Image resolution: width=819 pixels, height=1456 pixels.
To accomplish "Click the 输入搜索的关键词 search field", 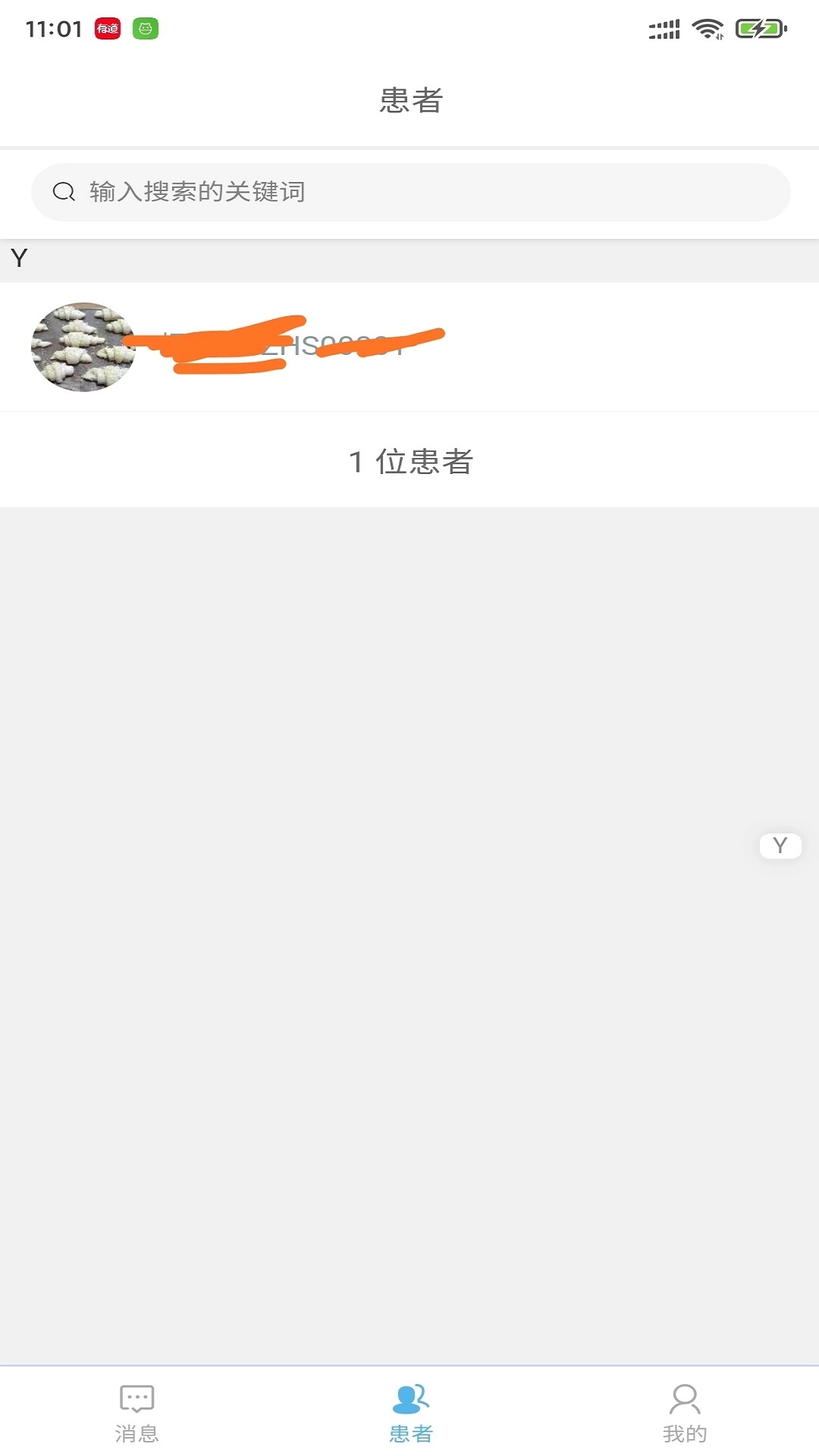I will (x=409, y=192).
